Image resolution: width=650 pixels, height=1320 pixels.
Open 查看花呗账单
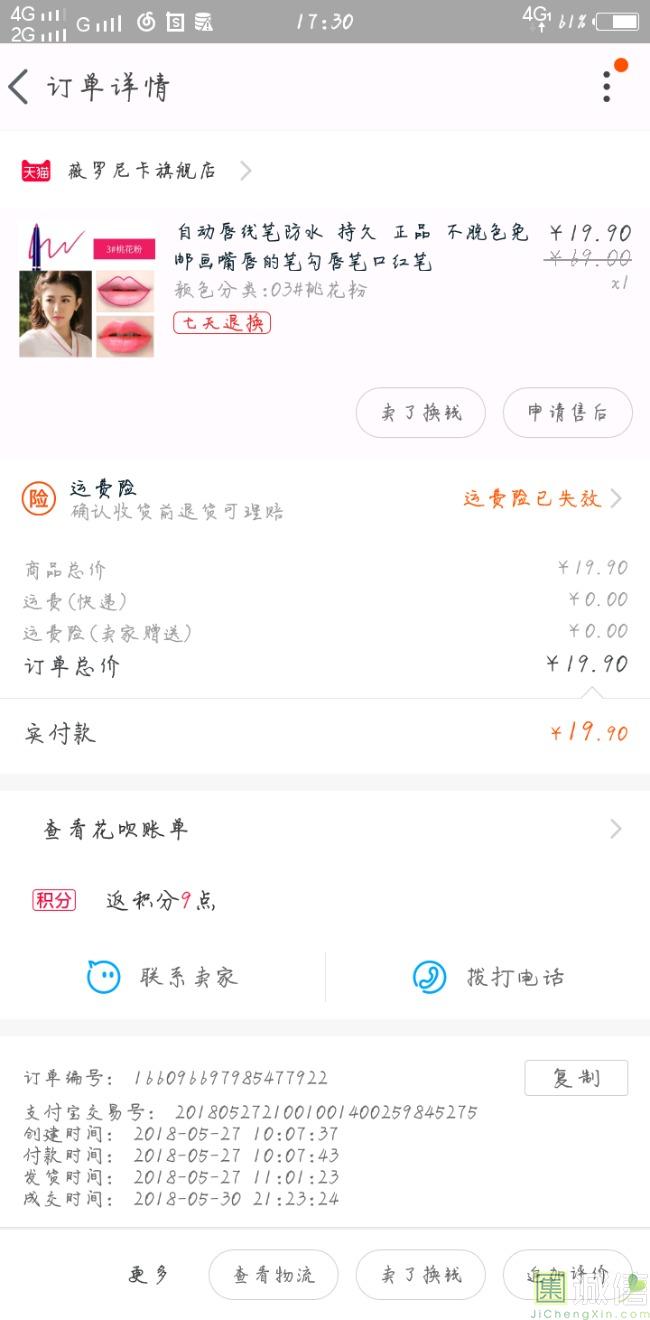(x=324, y=829)
